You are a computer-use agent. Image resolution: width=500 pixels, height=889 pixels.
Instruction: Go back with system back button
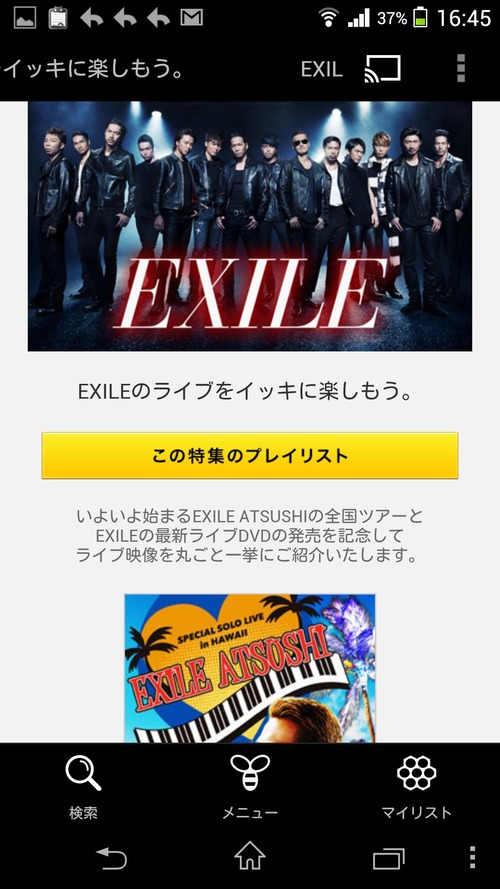(111, 858)
